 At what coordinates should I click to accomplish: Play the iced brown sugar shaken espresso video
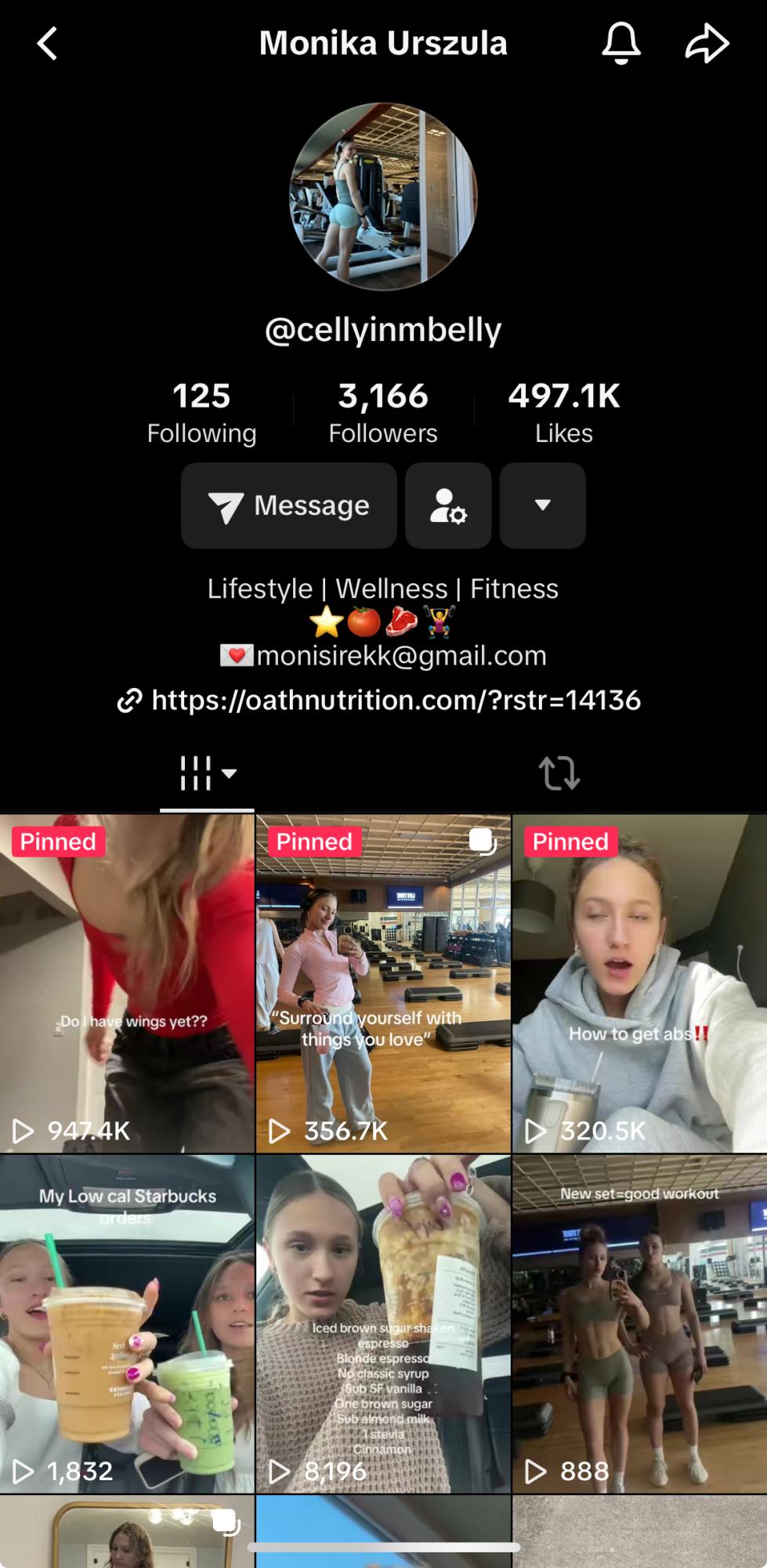(383, 1324)
